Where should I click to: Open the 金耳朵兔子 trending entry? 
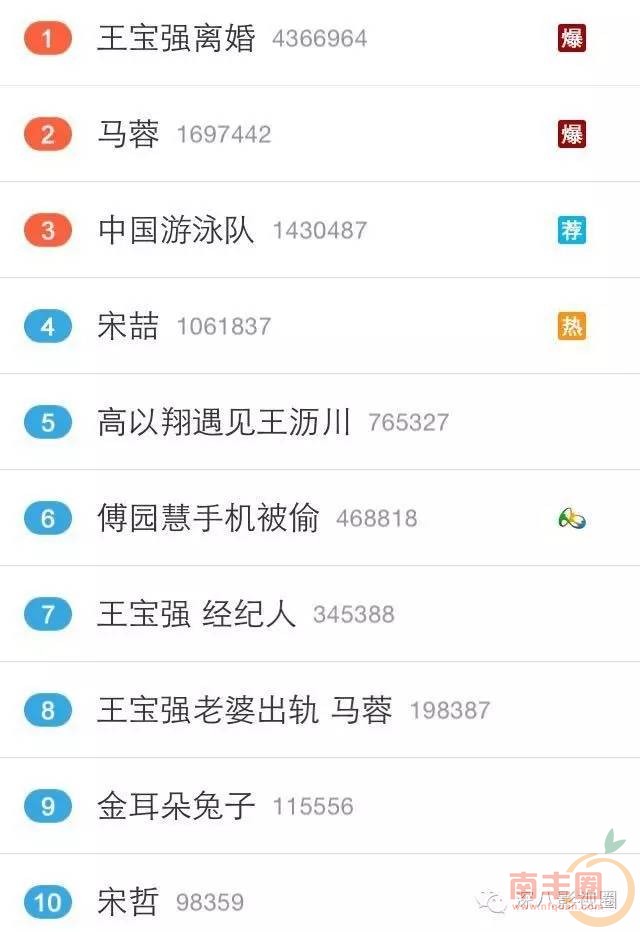click(x=176, y=806)
